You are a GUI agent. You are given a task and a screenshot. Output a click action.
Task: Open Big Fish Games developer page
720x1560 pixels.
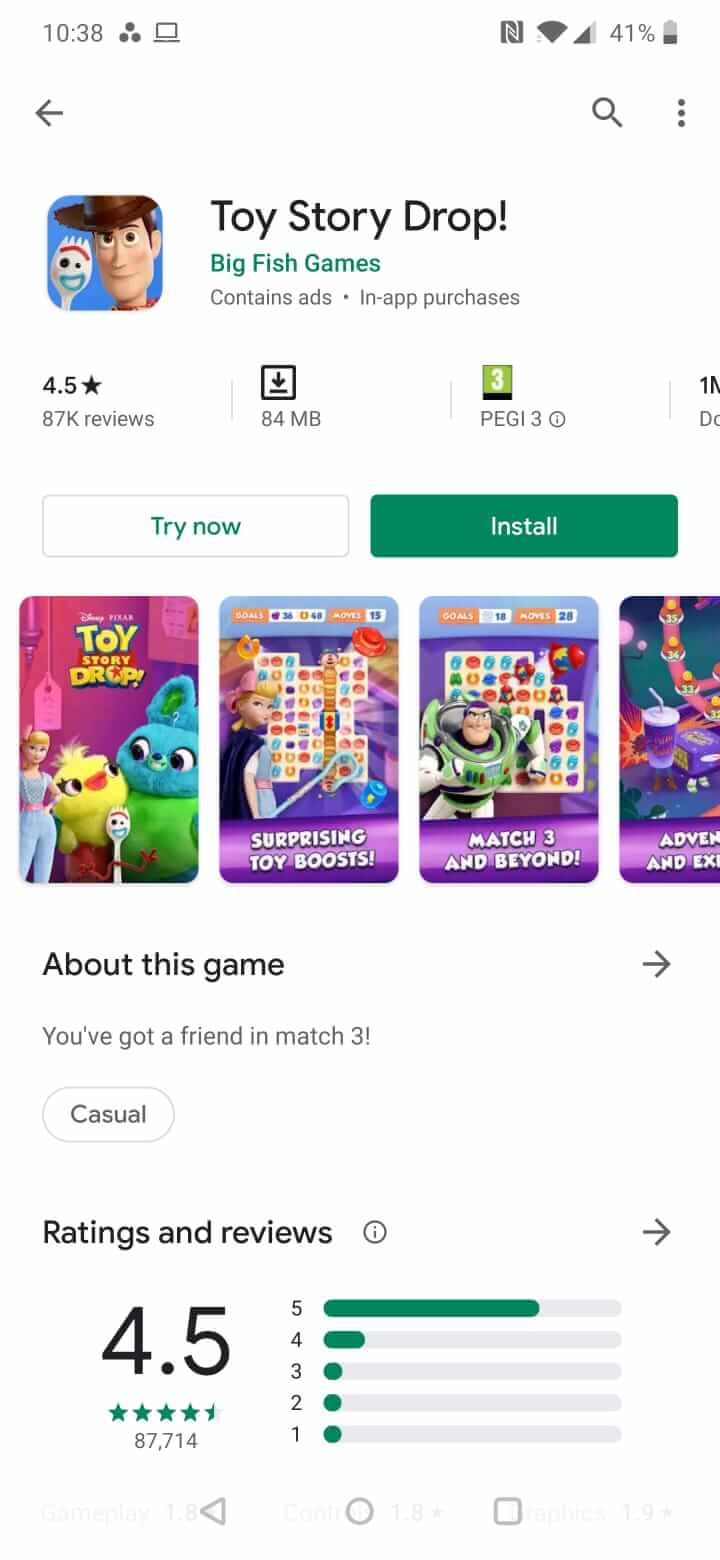[x=295, y=264]
